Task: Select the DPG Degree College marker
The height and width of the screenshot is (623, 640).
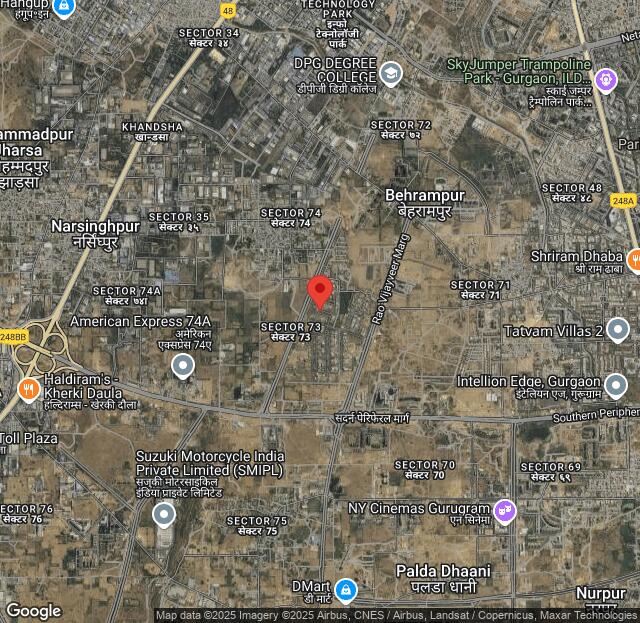Action: click(390, 72)
